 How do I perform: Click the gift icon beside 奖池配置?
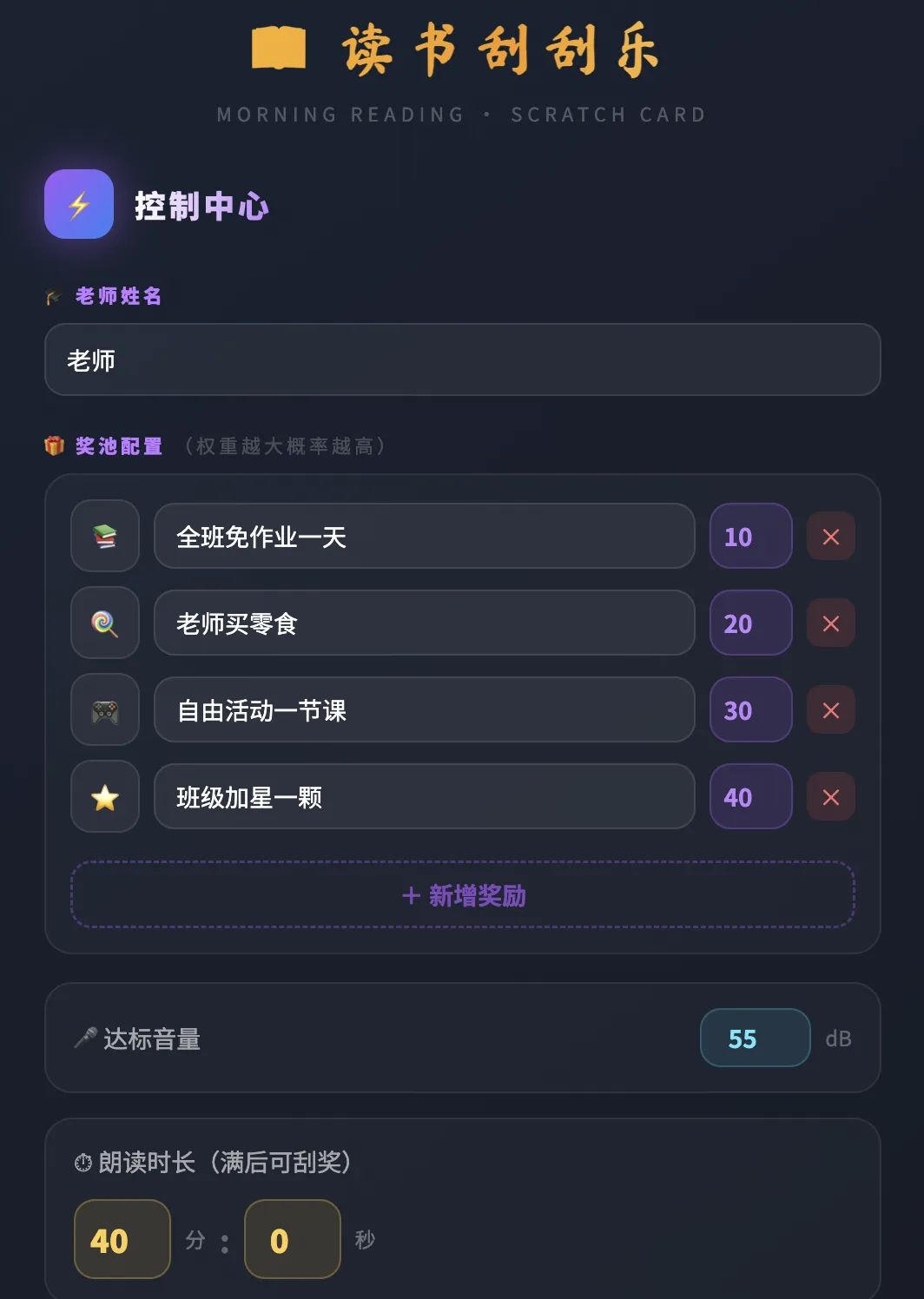pos(56,445)
